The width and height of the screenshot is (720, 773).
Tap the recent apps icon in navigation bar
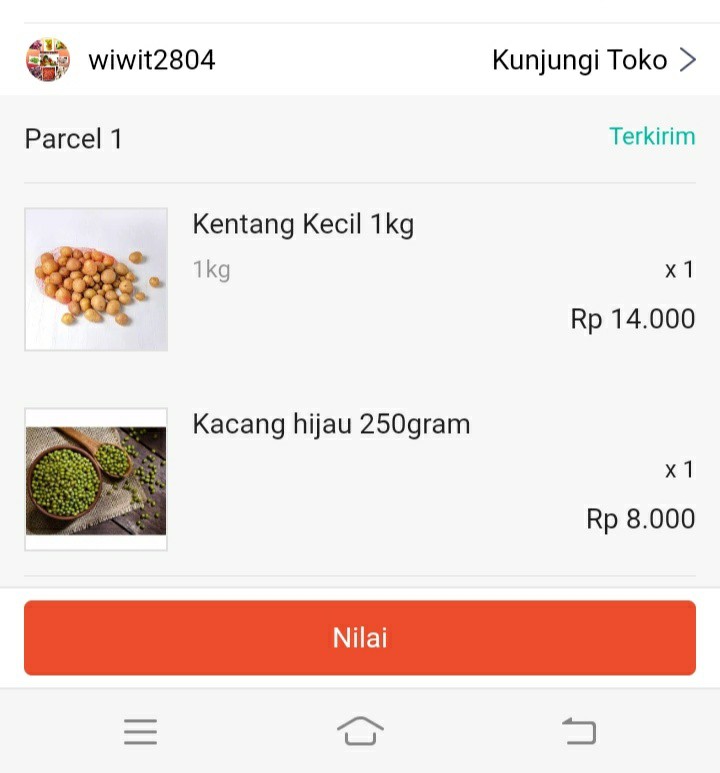140,732
